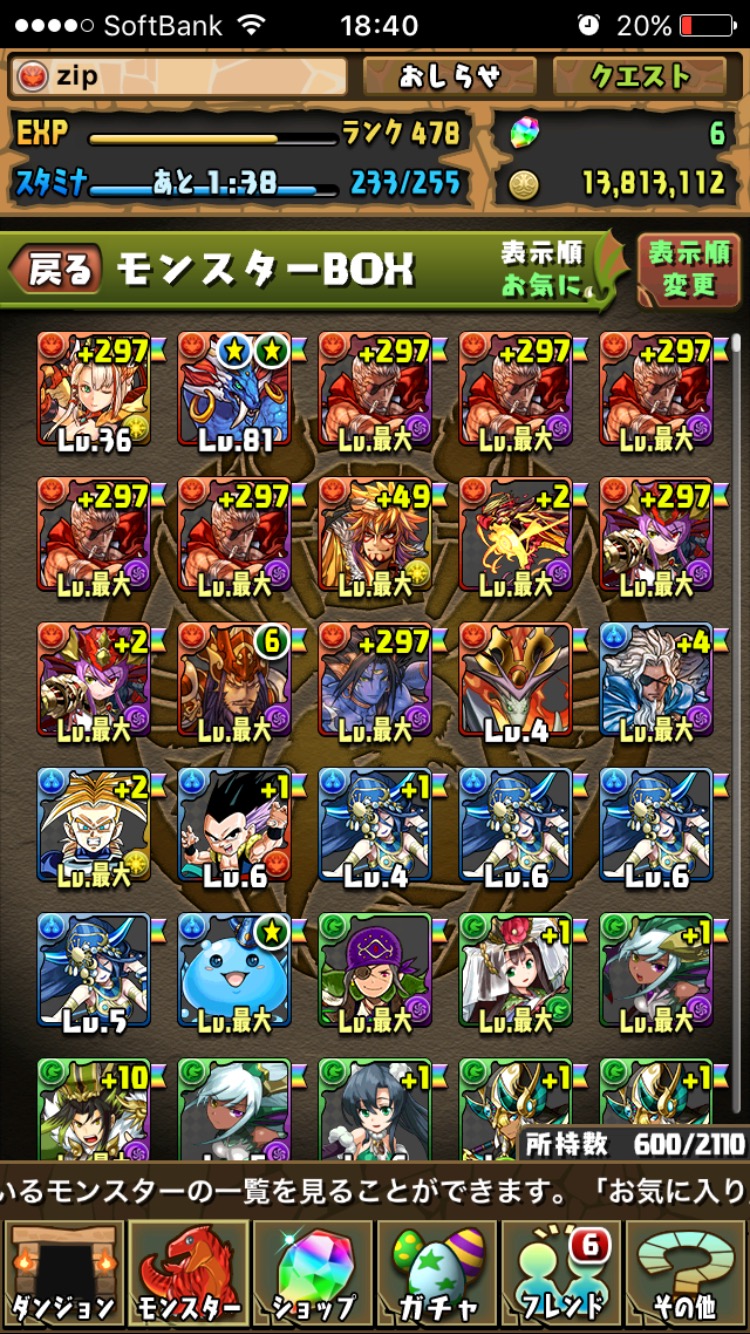Select the purple bandana pirate monster
Image resolution: width=750 pixels, height=1334 pixels.
pos(375,969)
